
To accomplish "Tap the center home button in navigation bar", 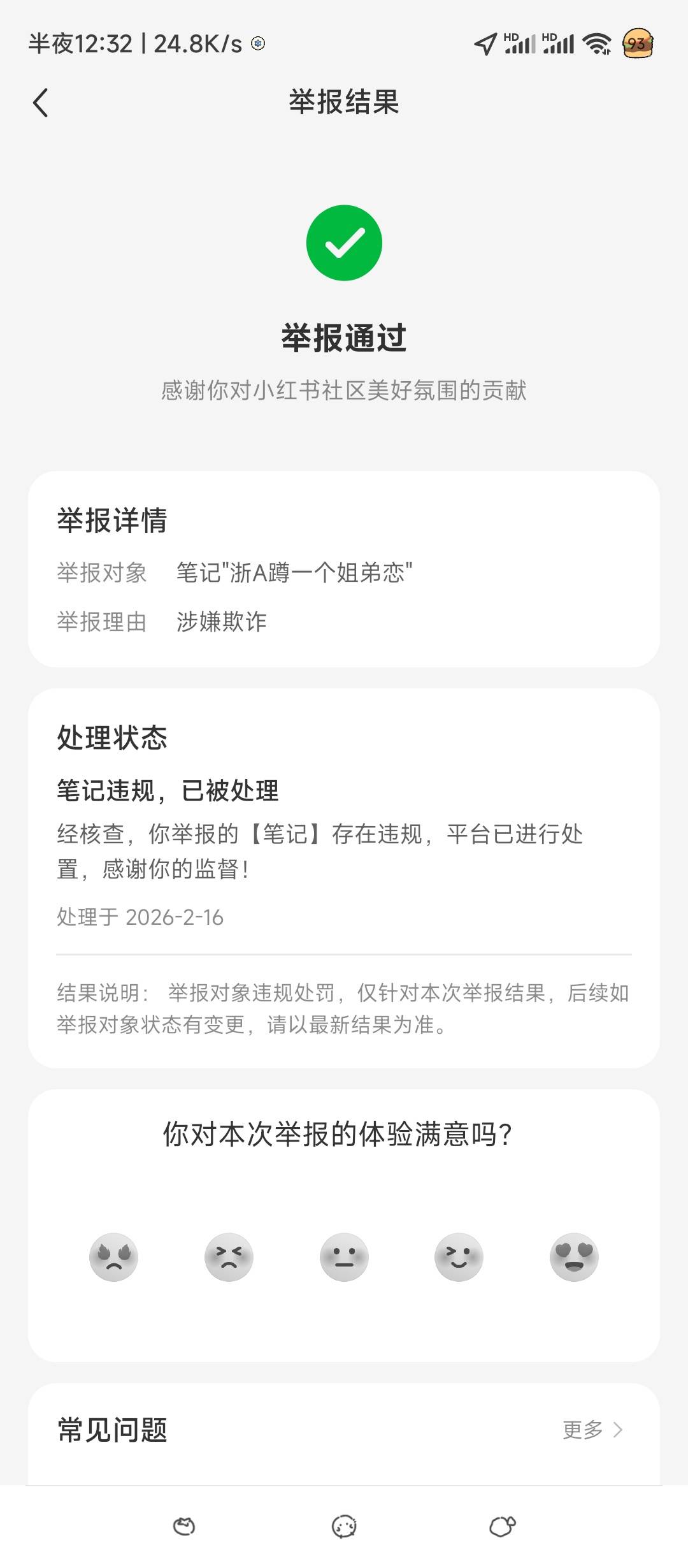I will (344, 1527).
